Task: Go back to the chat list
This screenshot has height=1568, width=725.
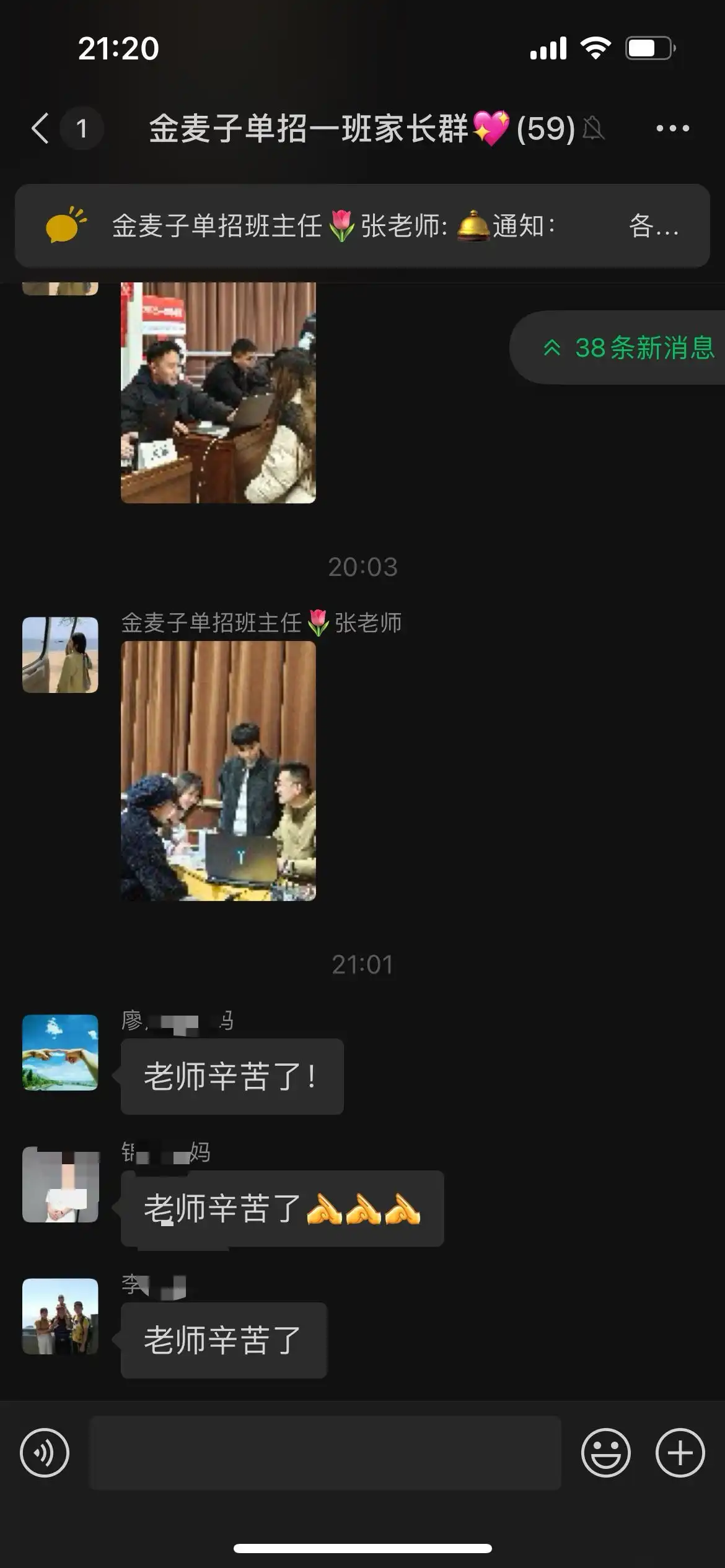Action: pos(41,128)
